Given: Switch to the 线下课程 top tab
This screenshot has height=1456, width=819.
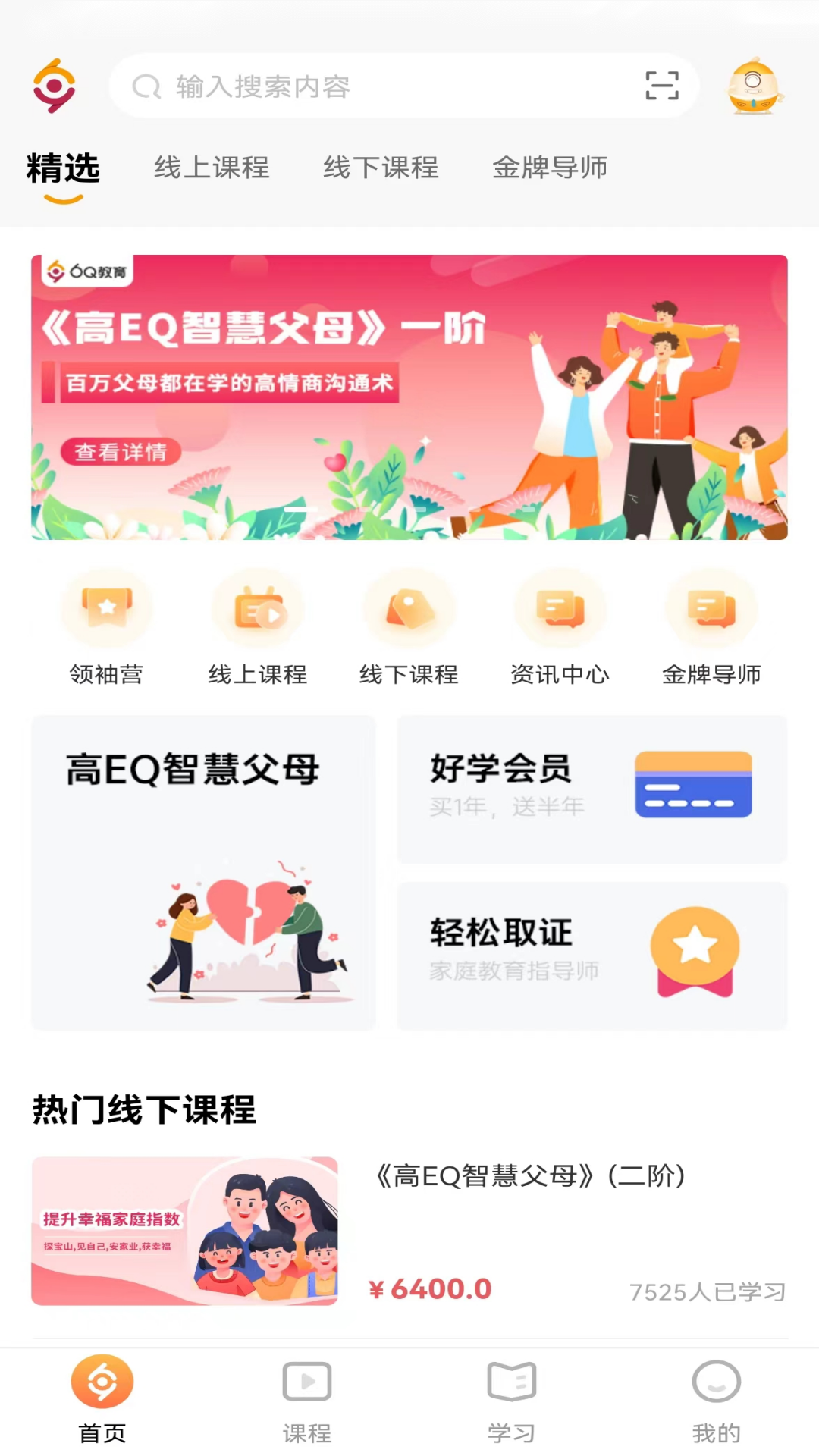Looking at the screenshot, I should 381,168.
